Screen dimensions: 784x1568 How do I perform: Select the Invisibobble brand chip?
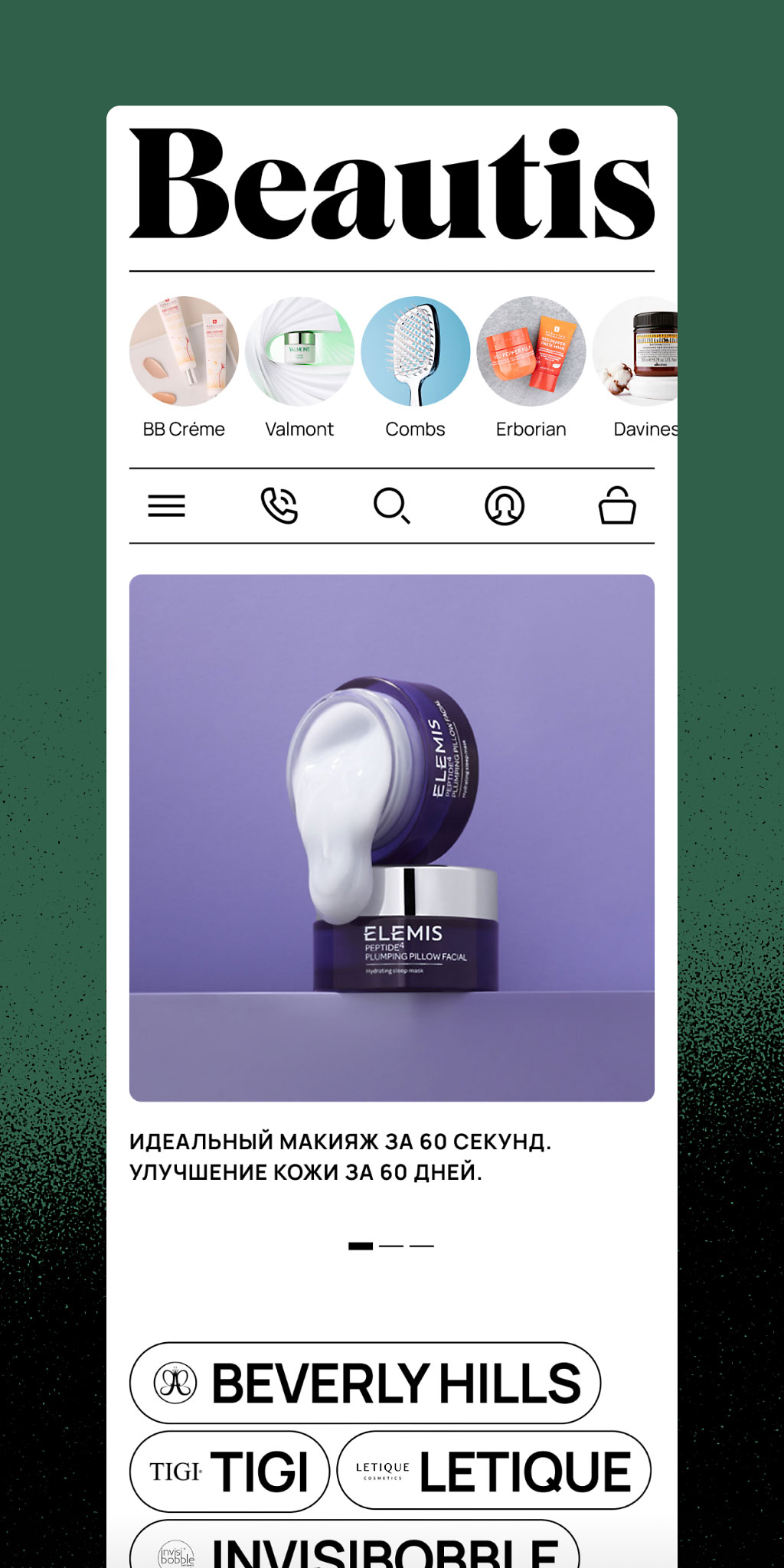354,1544
